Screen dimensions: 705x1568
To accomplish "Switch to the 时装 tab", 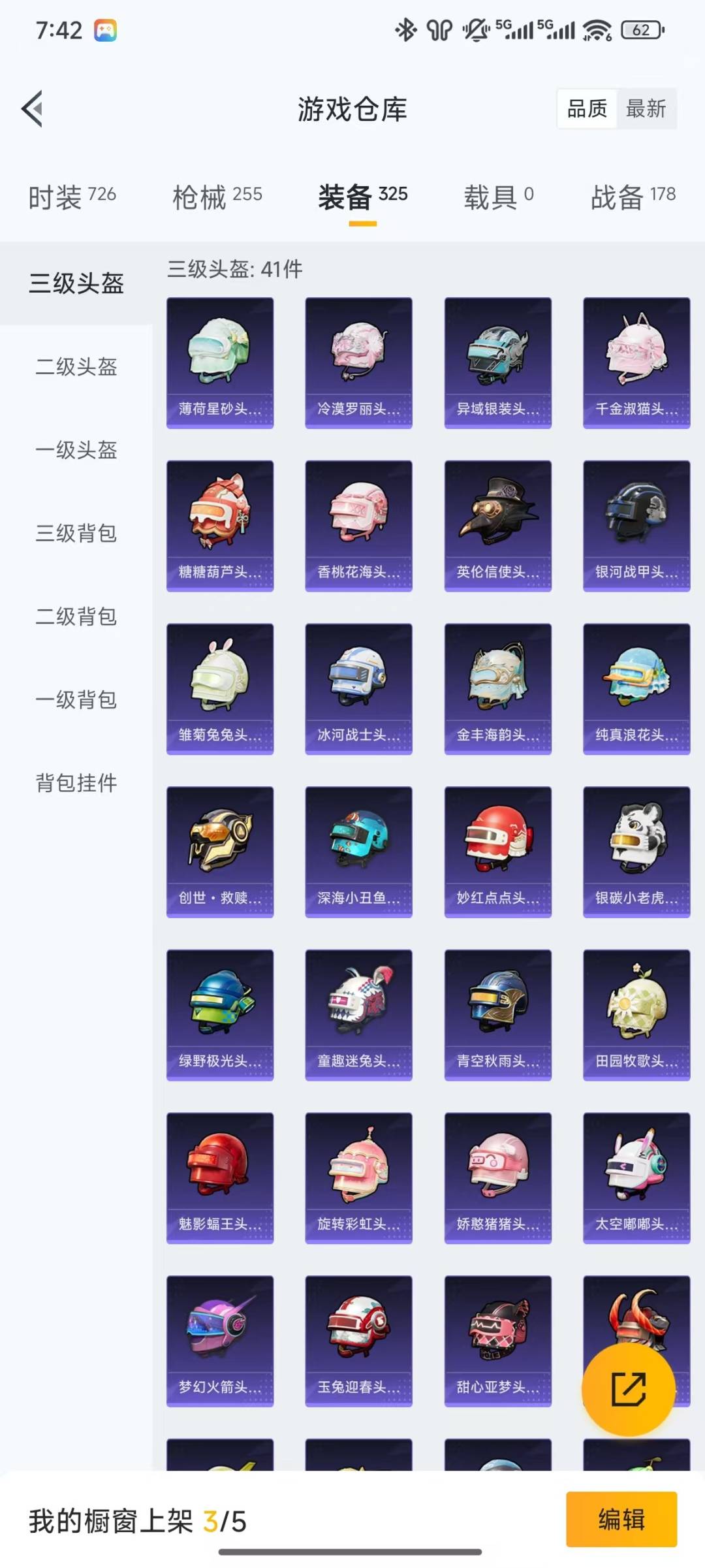I will coord(72,196).
